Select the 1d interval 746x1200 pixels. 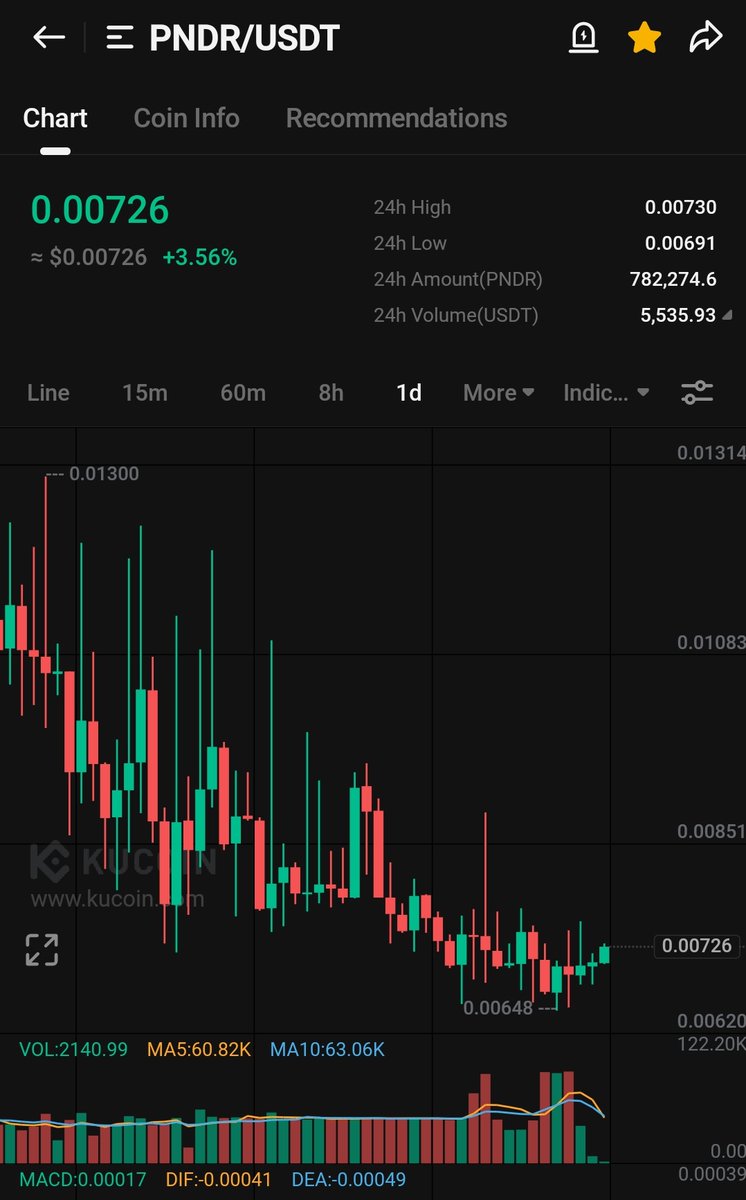pyautogui.click(x=409, y=393)
